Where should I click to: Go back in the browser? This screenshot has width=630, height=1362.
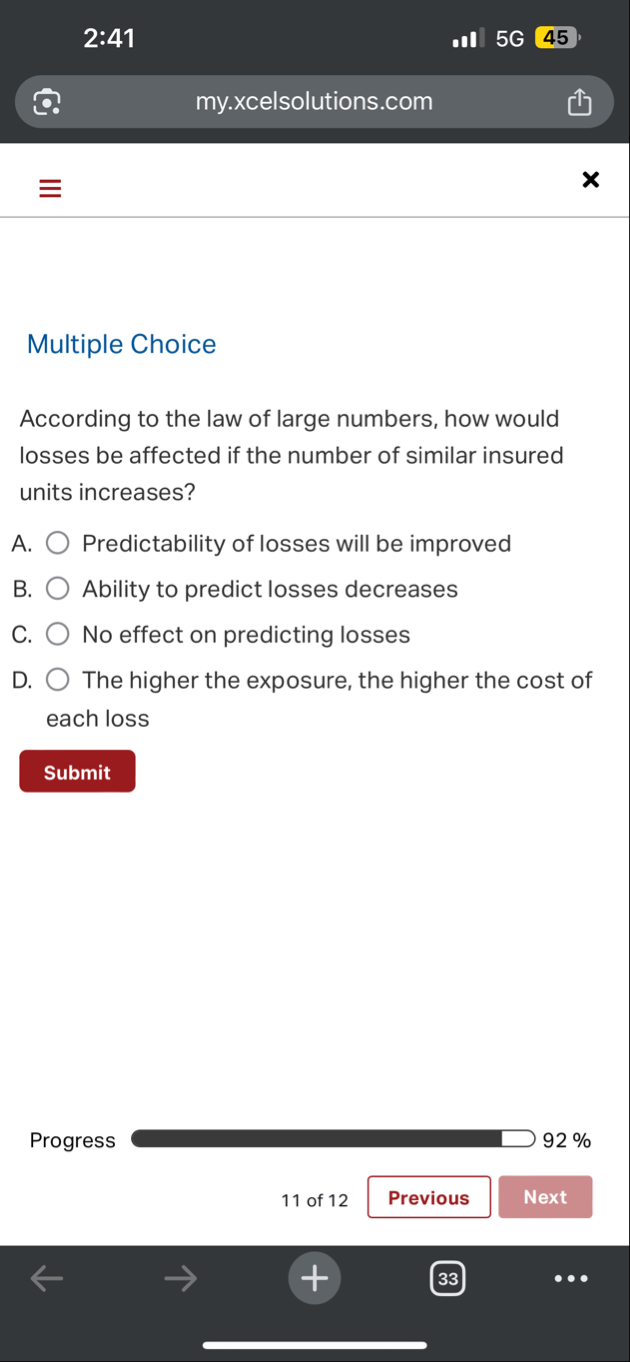pyautogui.click(x=47, y=1278)
